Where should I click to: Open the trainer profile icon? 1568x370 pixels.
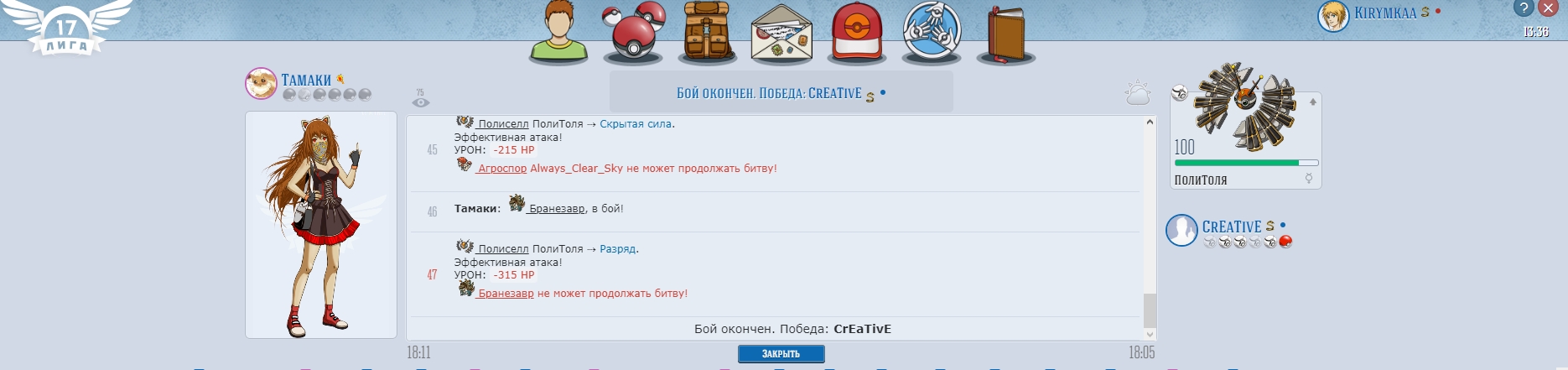(558, 33)
